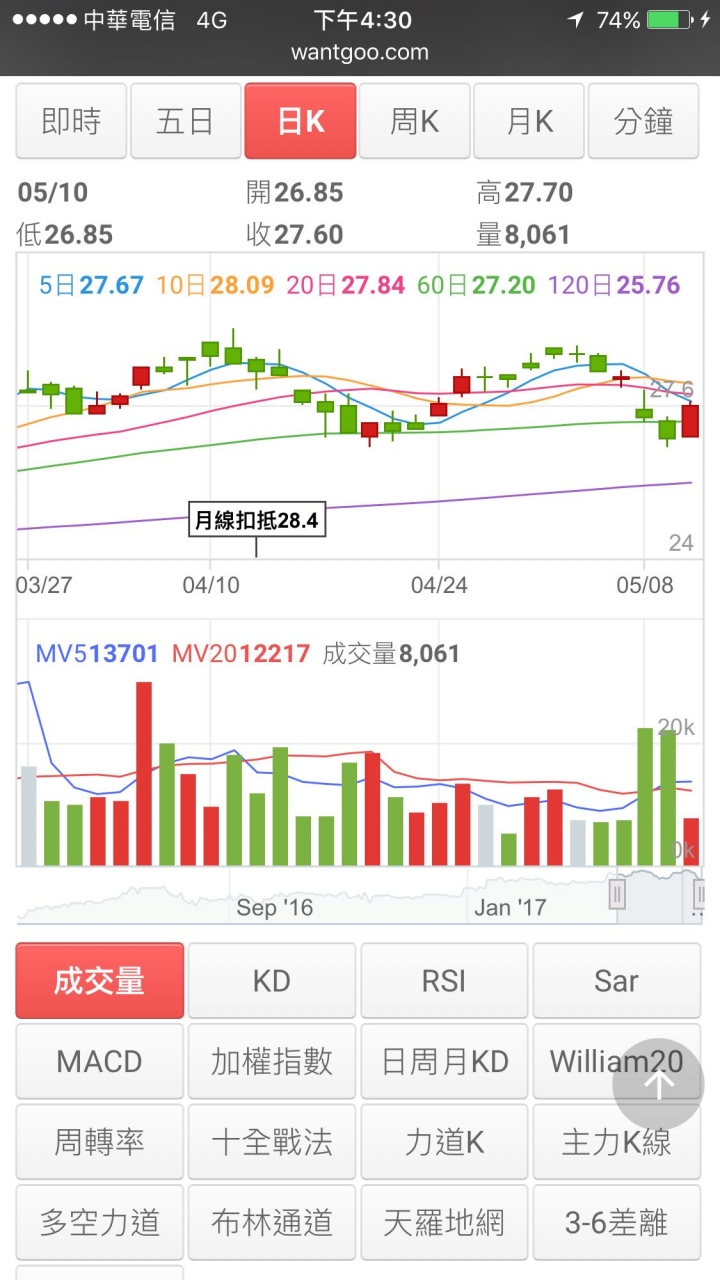Tap the 3-6差離 indicator
Screen dimensions: 720x1280
[616, 1222]
